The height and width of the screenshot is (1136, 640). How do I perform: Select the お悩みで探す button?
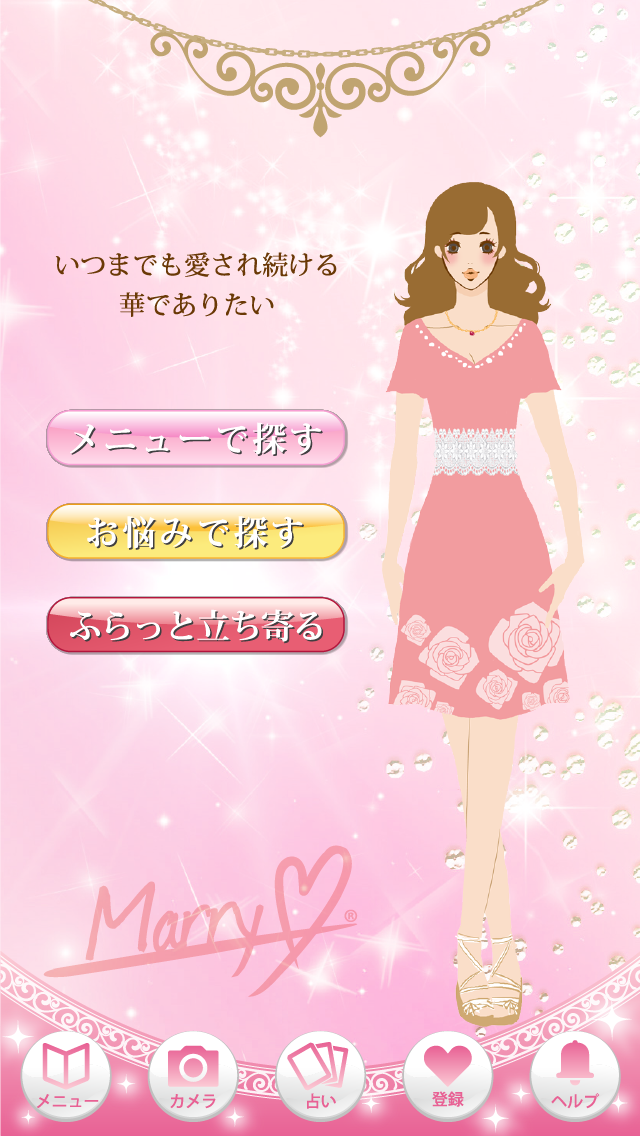pyautogui.click(x=196, y=532)
